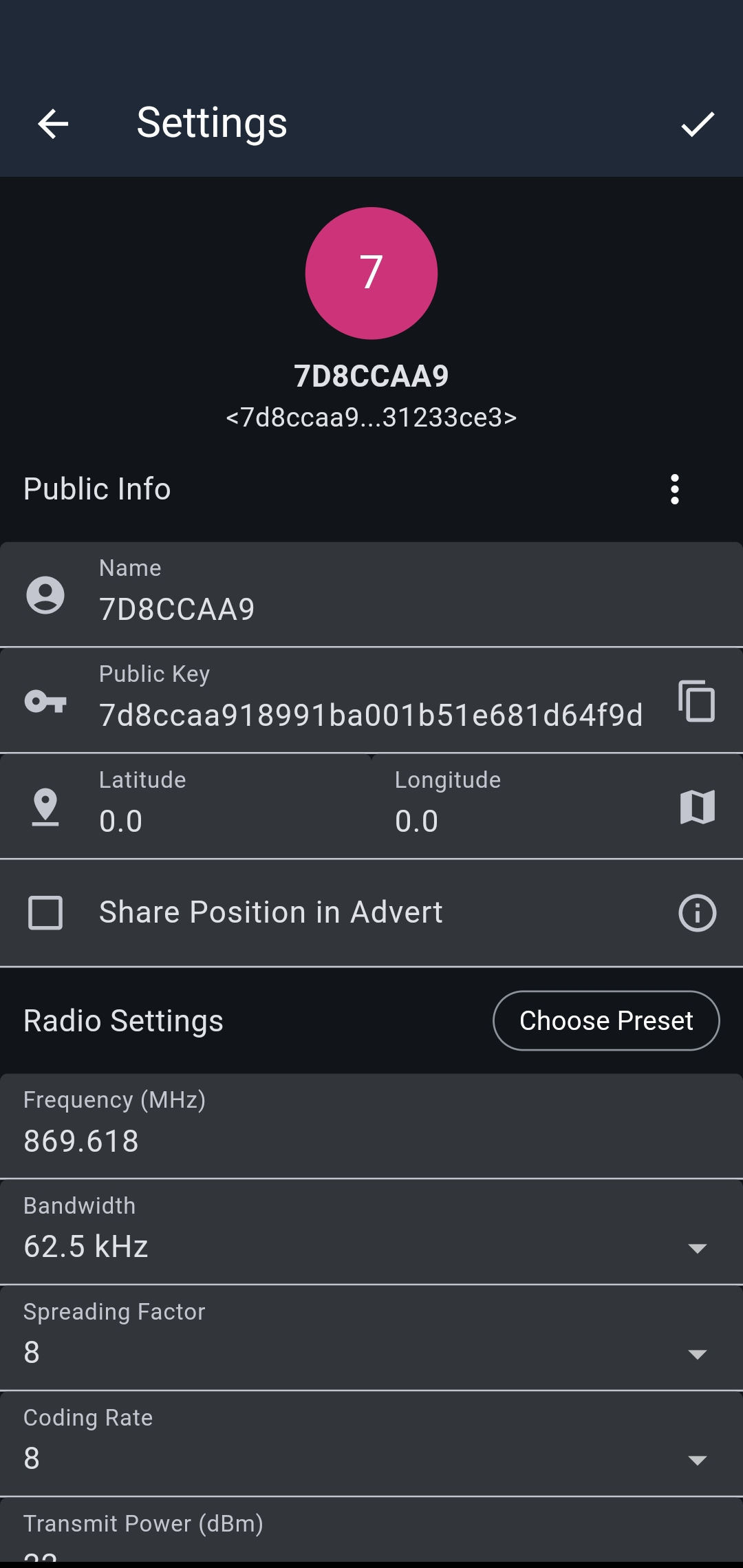The height and width of the screenshot is (1568, 743).
Task: Save settings with the checkmark
Action: tap(698, 125)
